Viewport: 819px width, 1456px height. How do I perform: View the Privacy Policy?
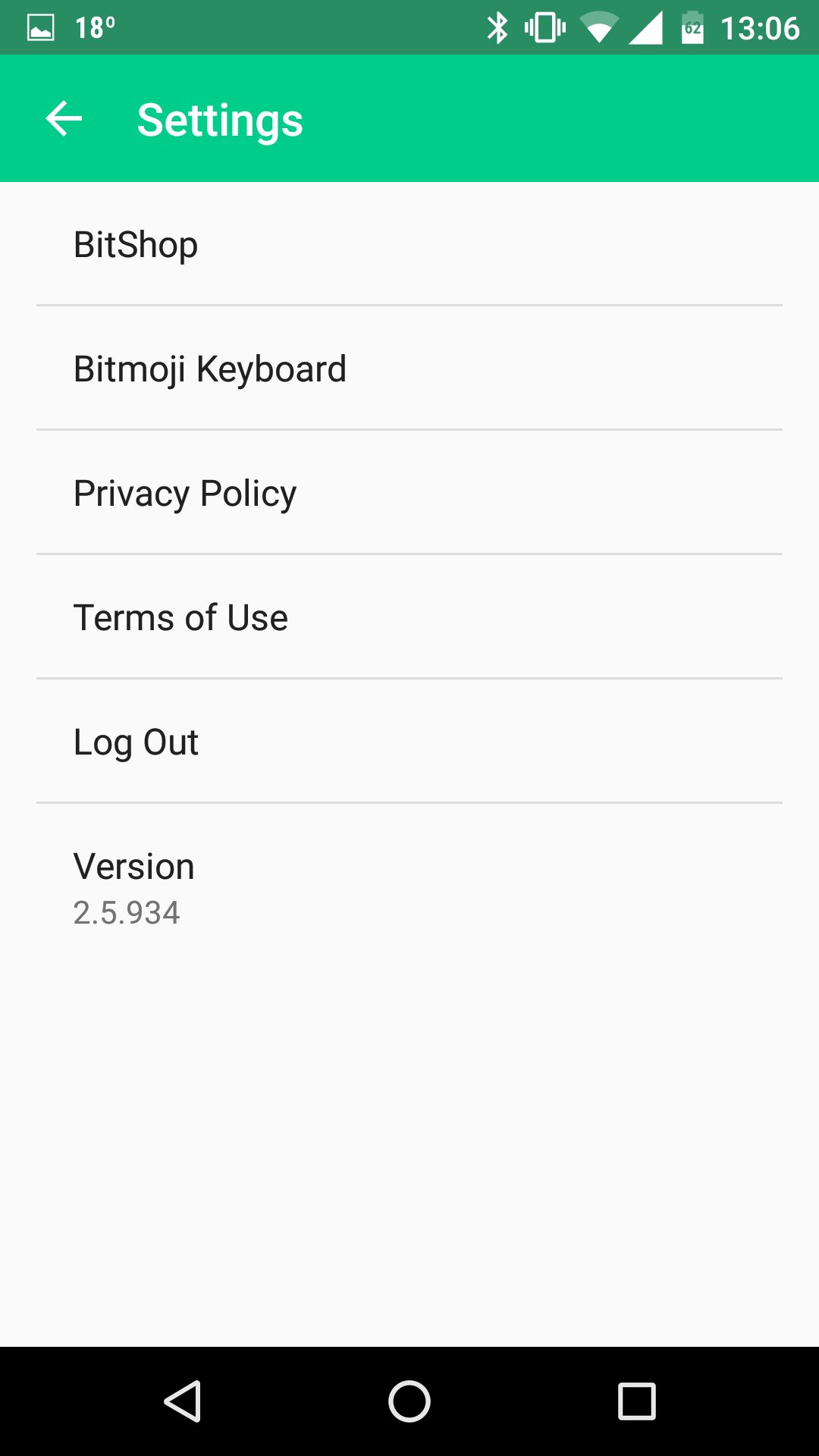pos(409,493)
